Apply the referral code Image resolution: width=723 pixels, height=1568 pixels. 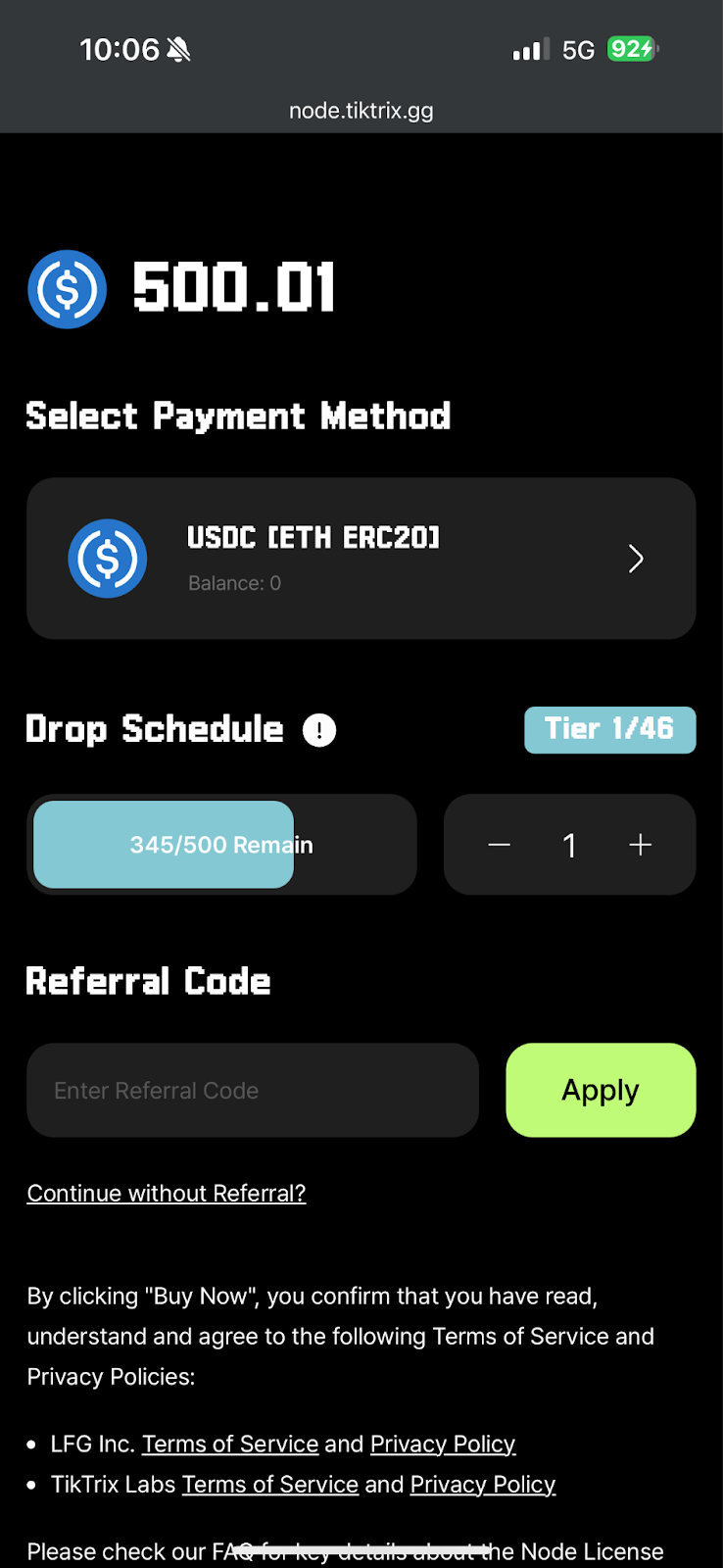coord(601,1091)
